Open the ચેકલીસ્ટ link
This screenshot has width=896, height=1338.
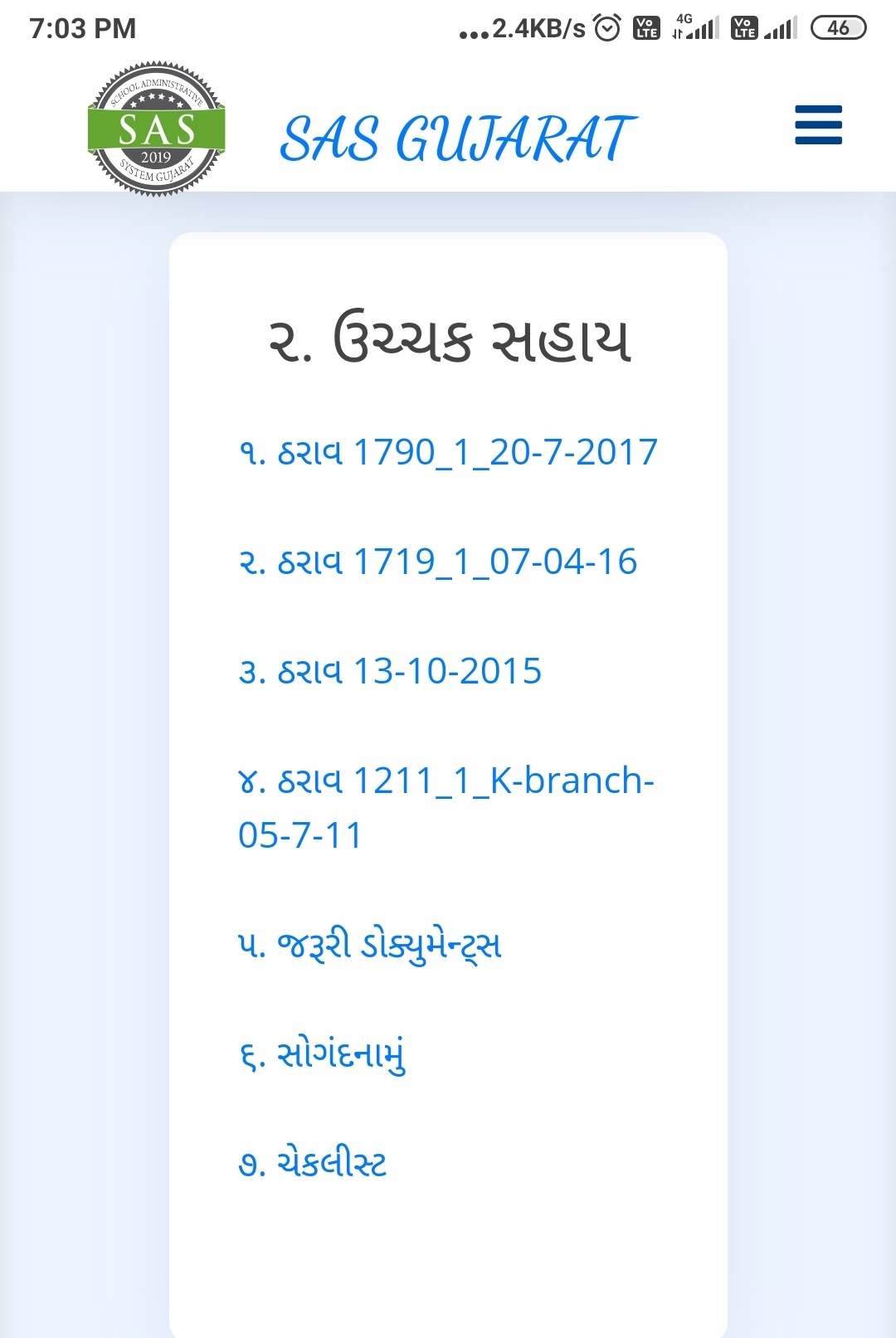tap(313, 1164)
